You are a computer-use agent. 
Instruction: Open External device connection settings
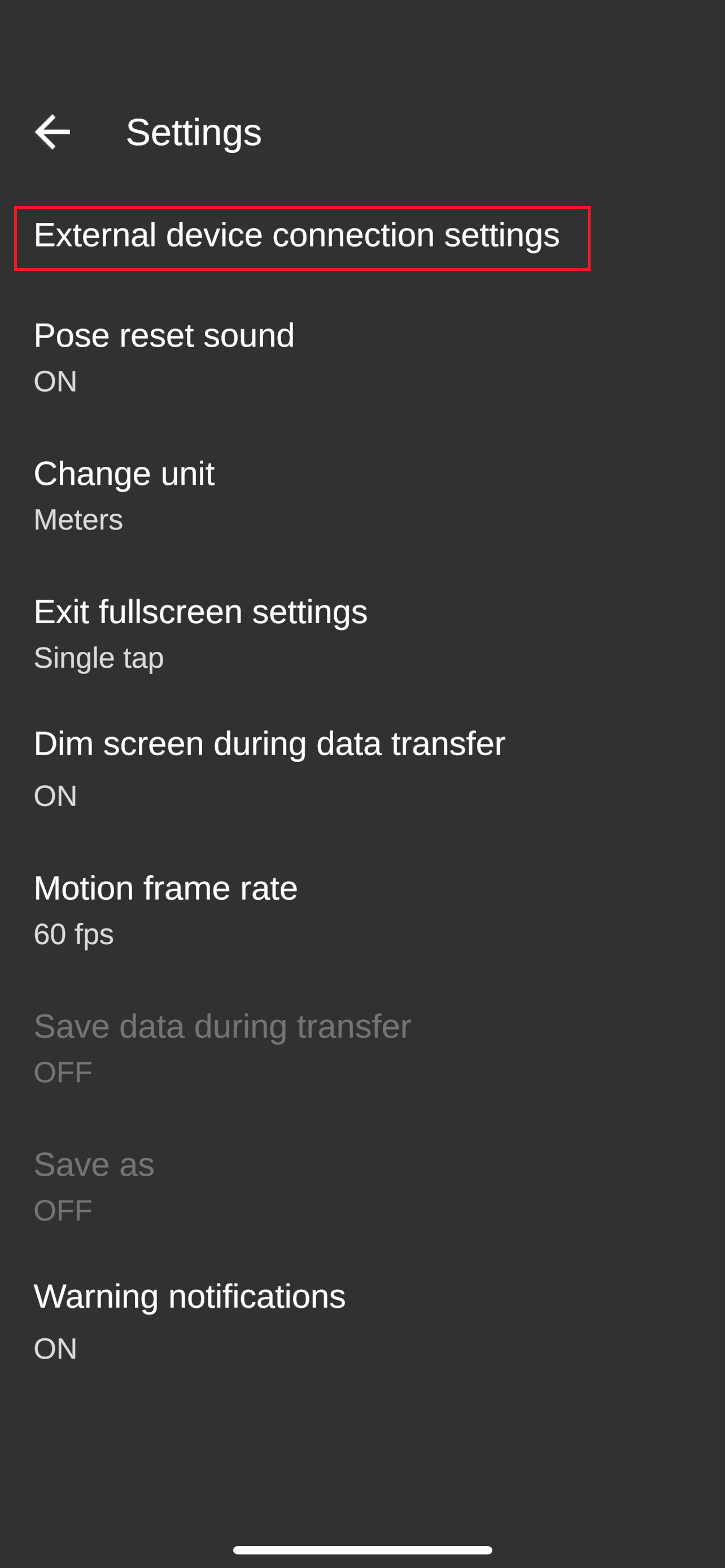point(296,235)
